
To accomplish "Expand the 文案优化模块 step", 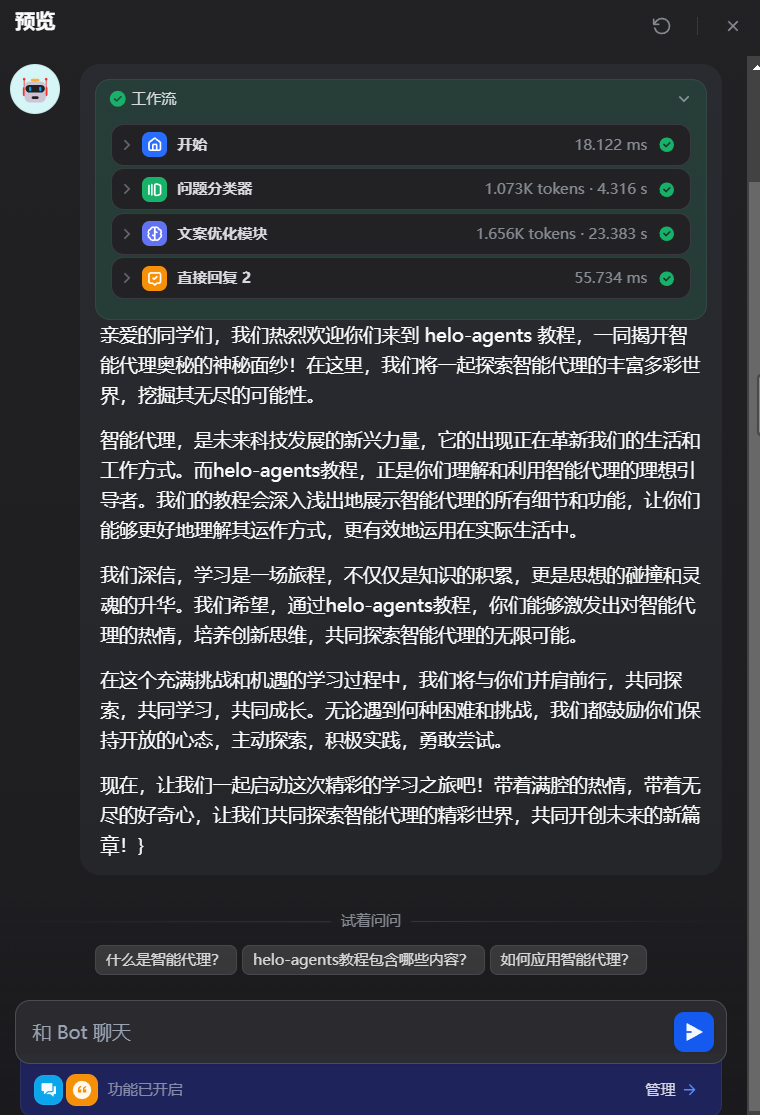I will [x=127, y=234].
